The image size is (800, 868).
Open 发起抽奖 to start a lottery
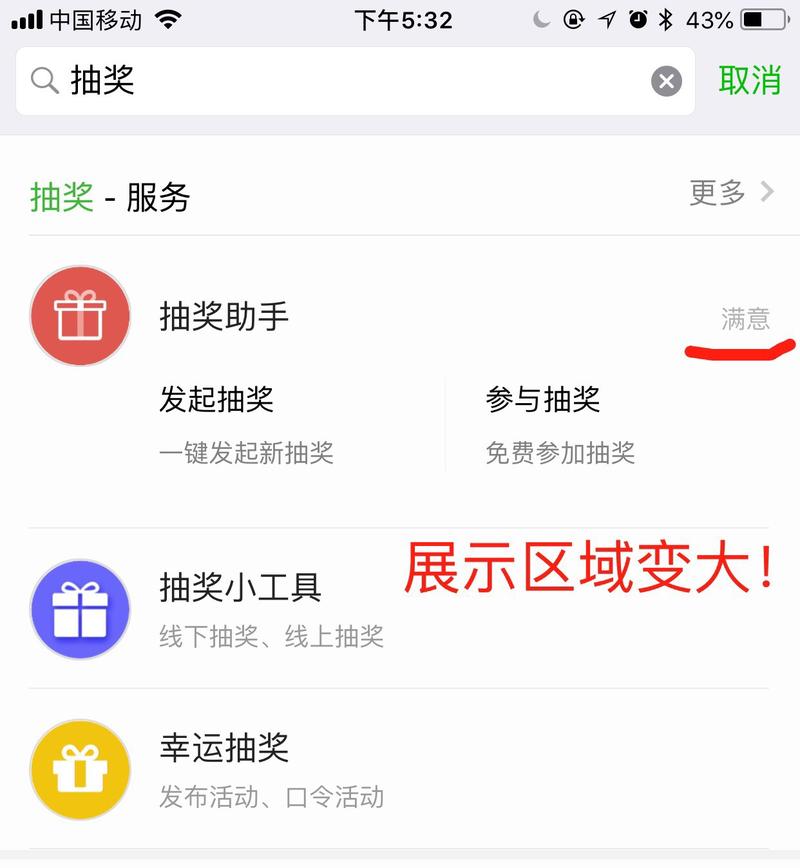[x=222, y=400]
